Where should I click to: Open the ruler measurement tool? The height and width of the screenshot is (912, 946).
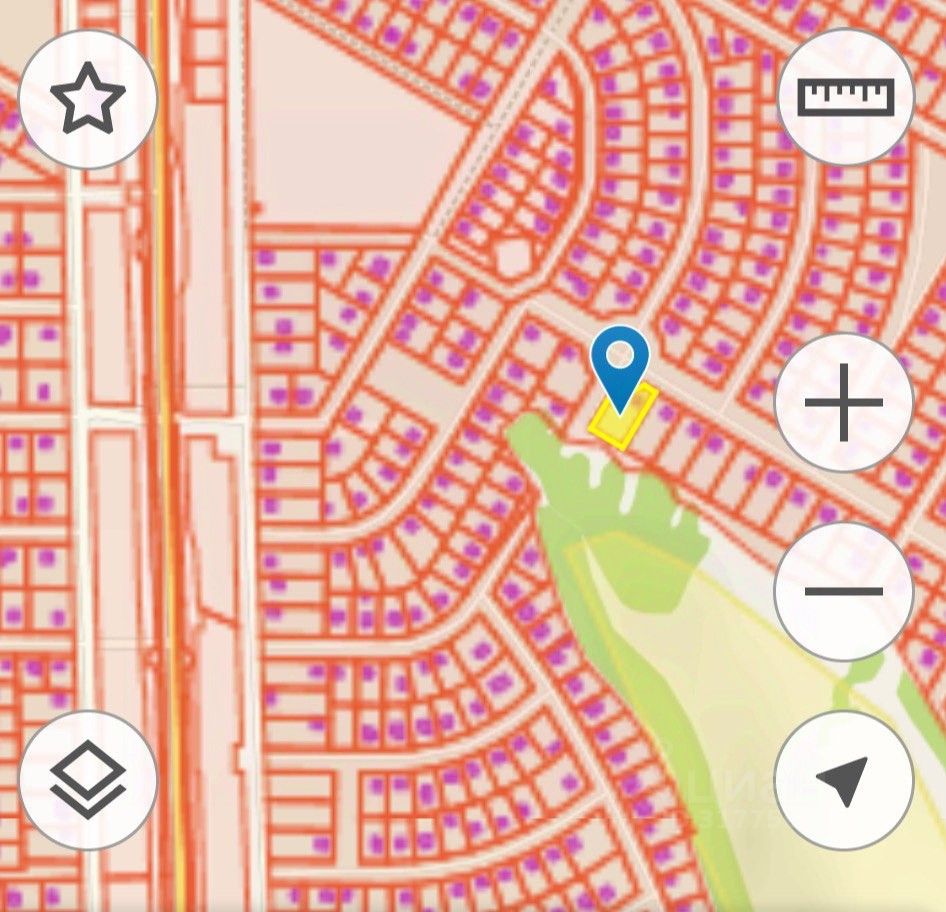(845, 98)
